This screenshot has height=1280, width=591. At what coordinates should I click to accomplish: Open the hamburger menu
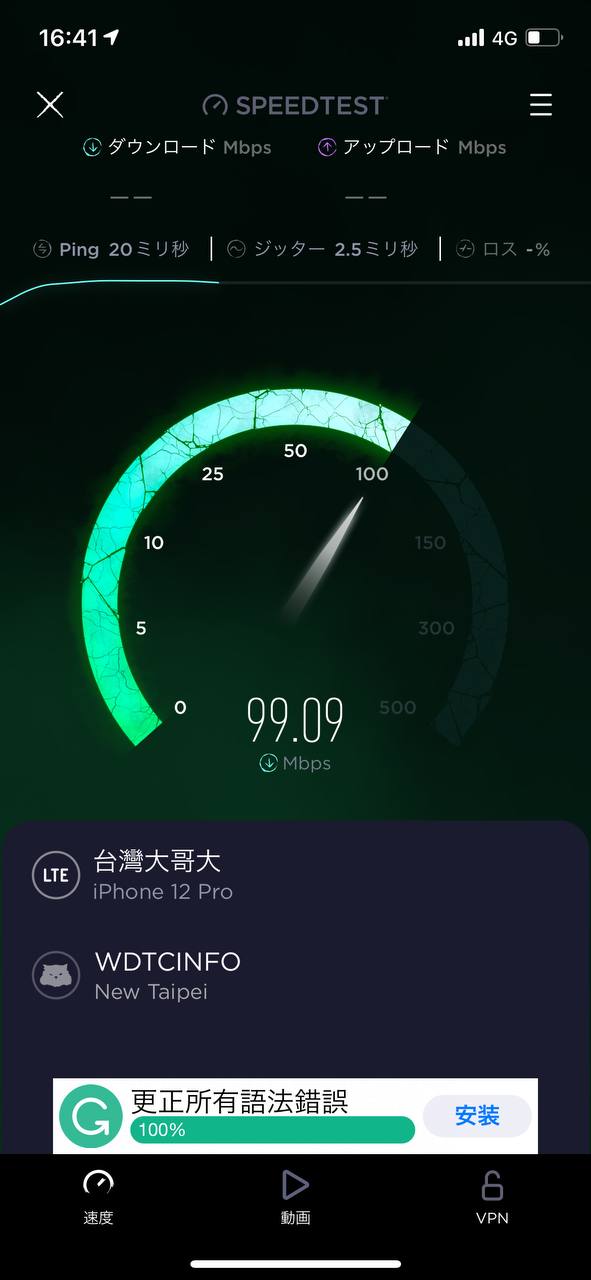[x=541, y=105]
